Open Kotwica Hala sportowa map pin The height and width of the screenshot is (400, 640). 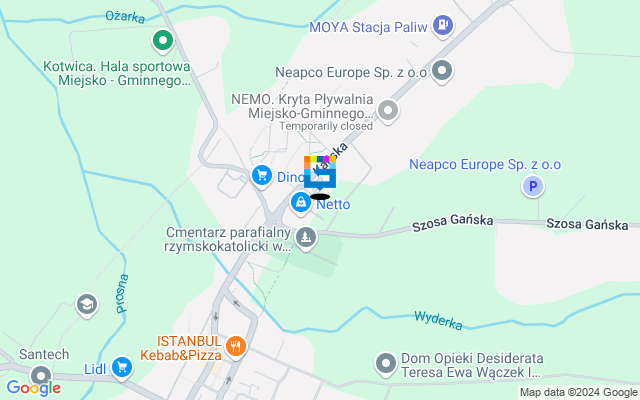163,41
